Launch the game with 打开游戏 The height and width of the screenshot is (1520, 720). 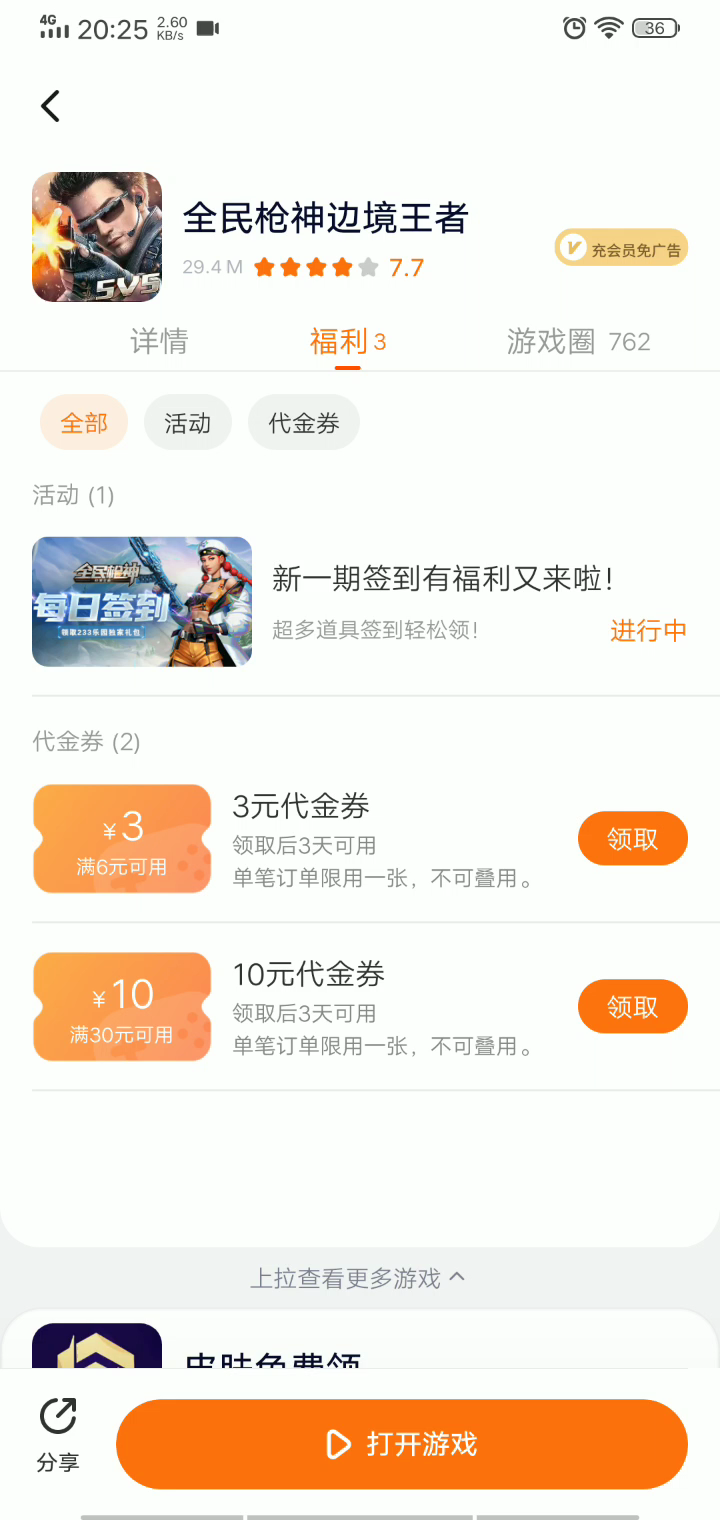[402, 1444]
